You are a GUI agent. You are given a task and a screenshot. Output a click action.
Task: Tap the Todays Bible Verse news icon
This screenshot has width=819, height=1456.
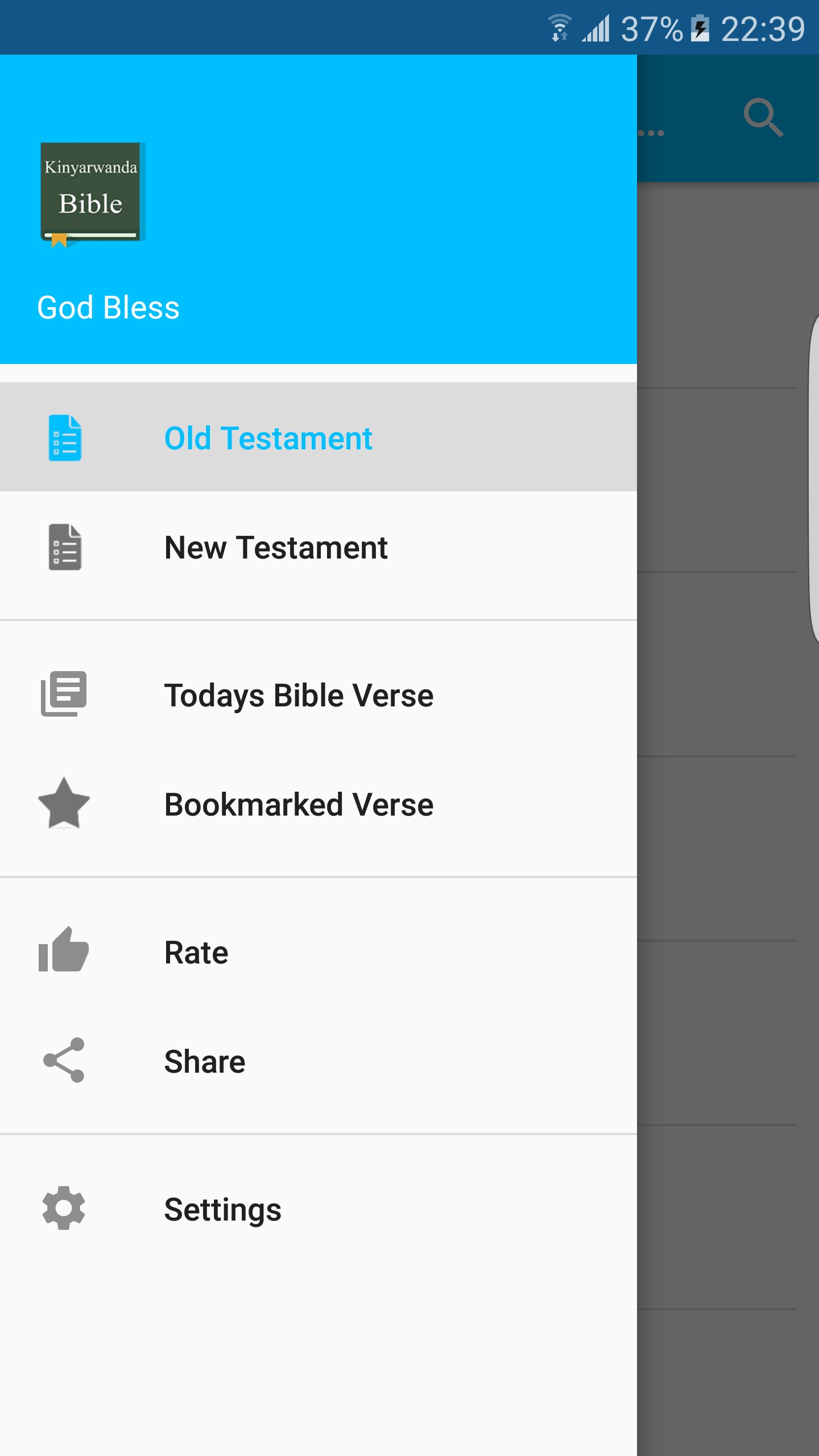coord(64,695)
